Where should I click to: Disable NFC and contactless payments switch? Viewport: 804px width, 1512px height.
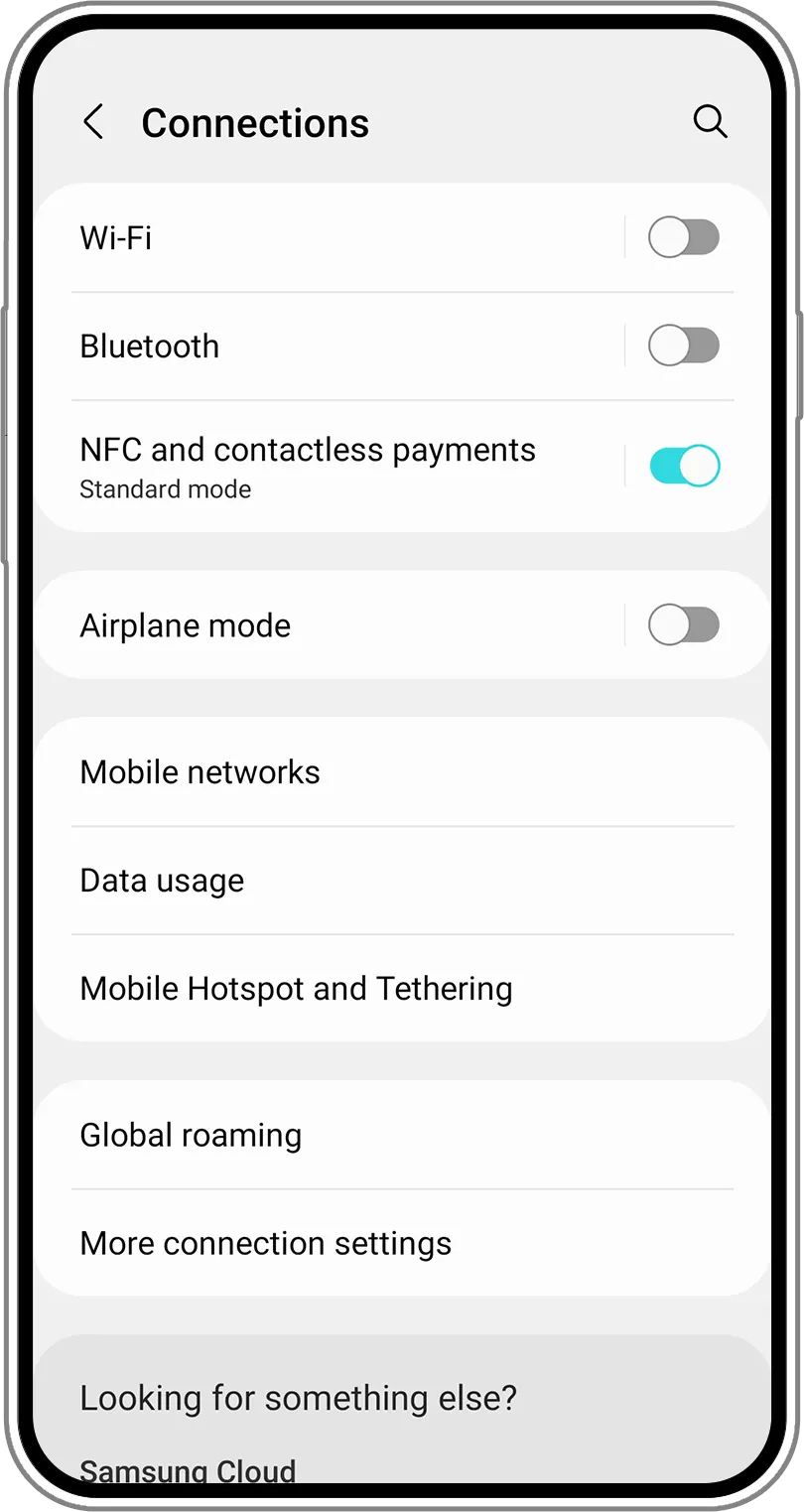(x=683, y=466)
